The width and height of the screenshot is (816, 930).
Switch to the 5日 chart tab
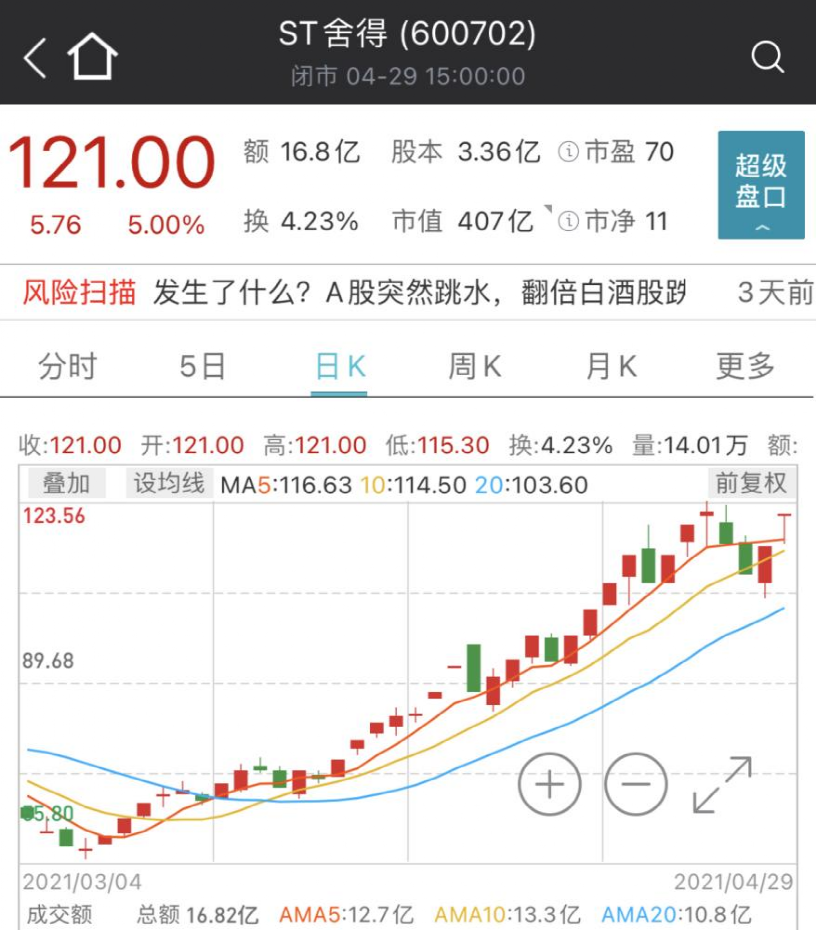pyautogui.click(x=202, y=367)
